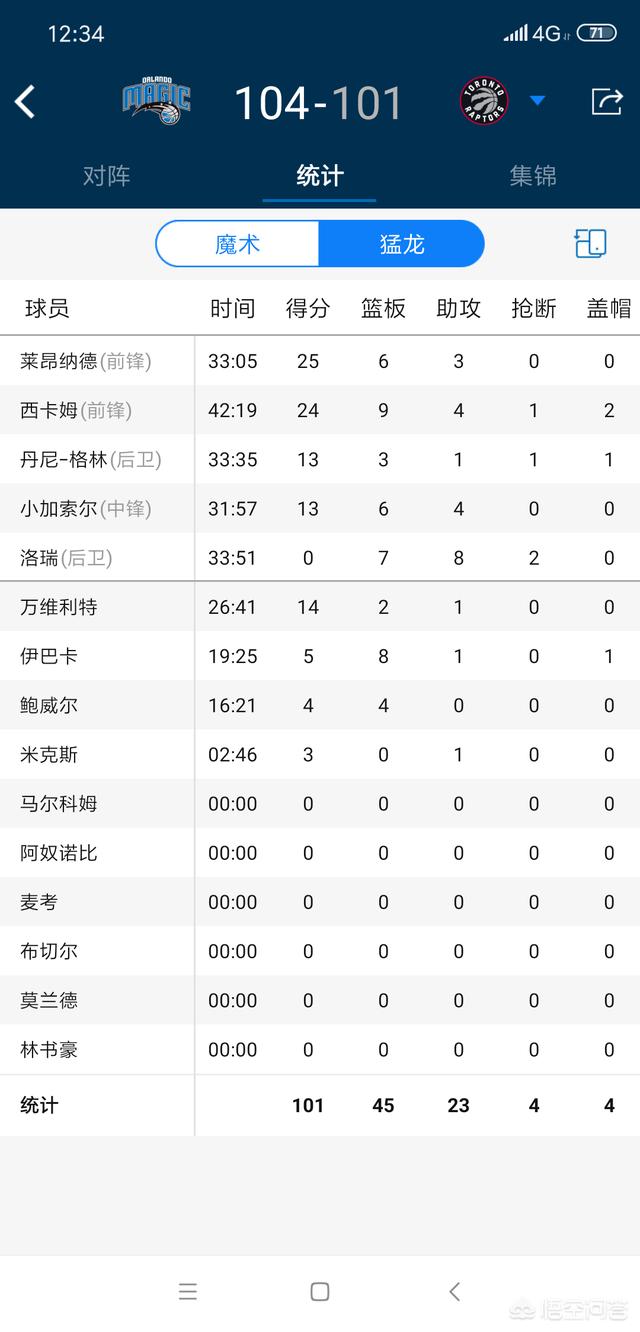The width and height of the screenshot is (640, 1332).
Task: Select the 魔术 team stats segment
Action: click(x=238, y=244)
